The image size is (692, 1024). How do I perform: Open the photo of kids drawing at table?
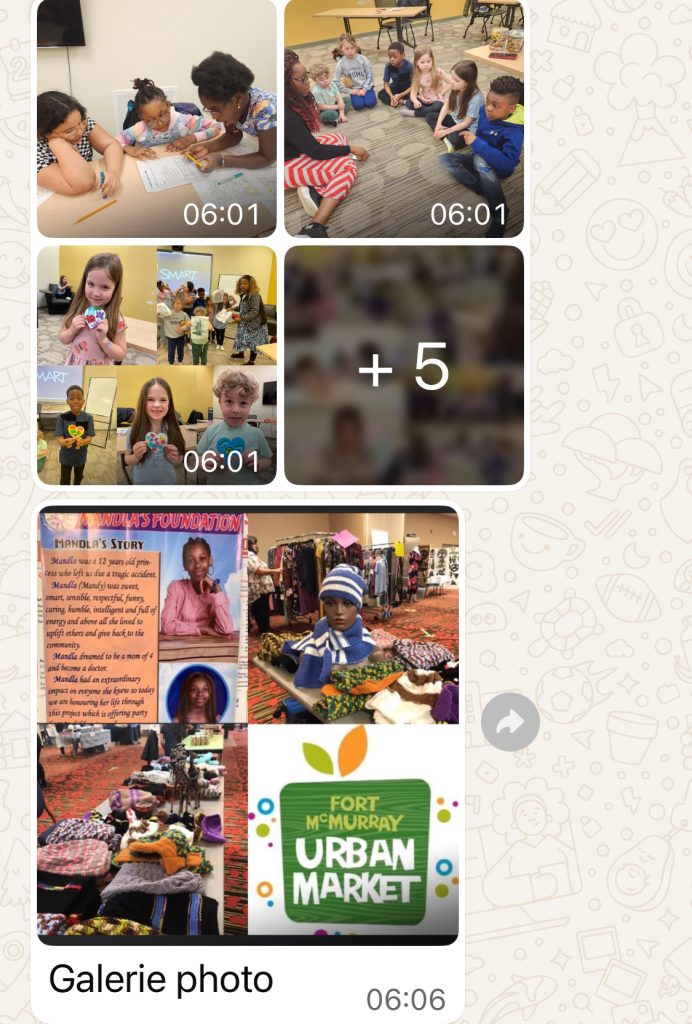(156, 118)
